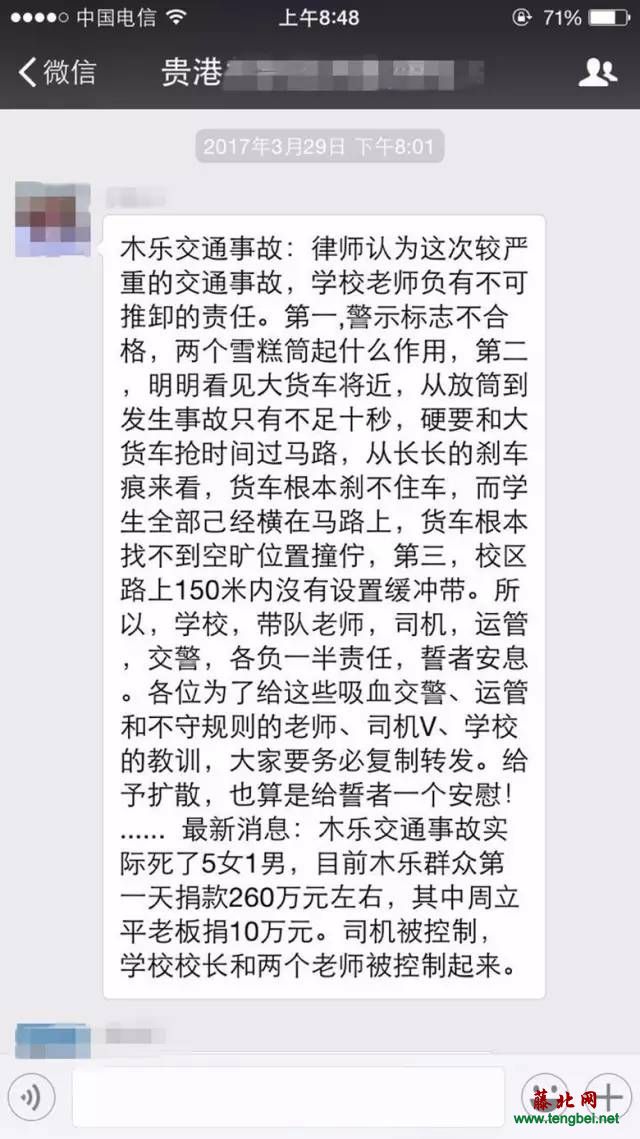
Task: Open the sender's blurred avatar profile
Action: [46, 220]
